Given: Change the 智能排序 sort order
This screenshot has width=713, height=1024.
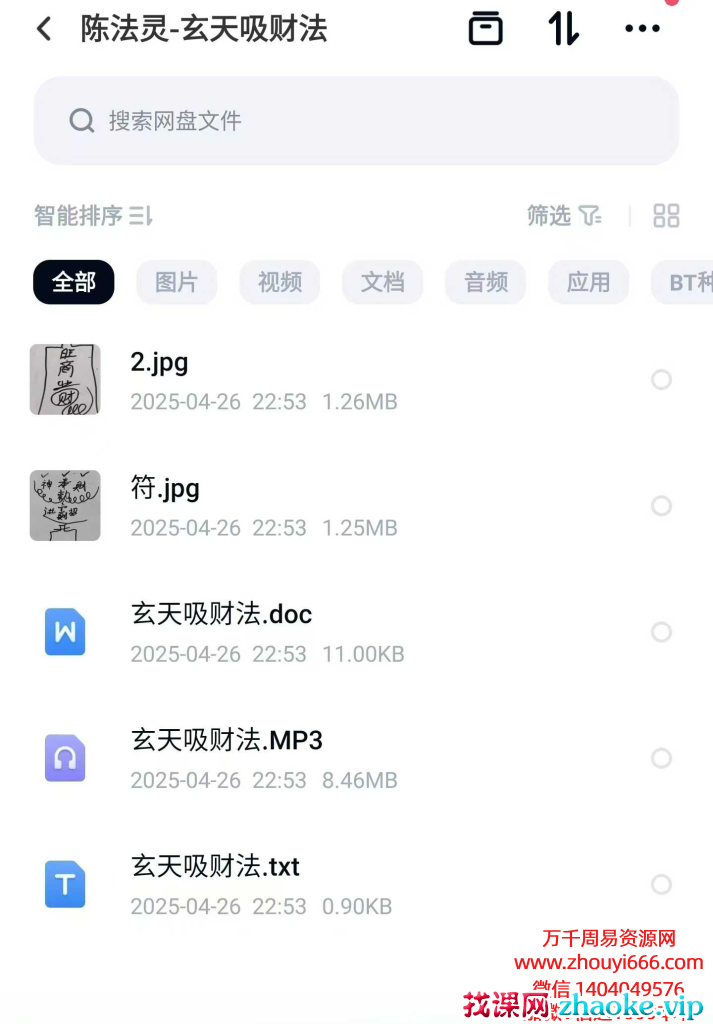Looking at the screenshot, I should [x=93, y=215].
